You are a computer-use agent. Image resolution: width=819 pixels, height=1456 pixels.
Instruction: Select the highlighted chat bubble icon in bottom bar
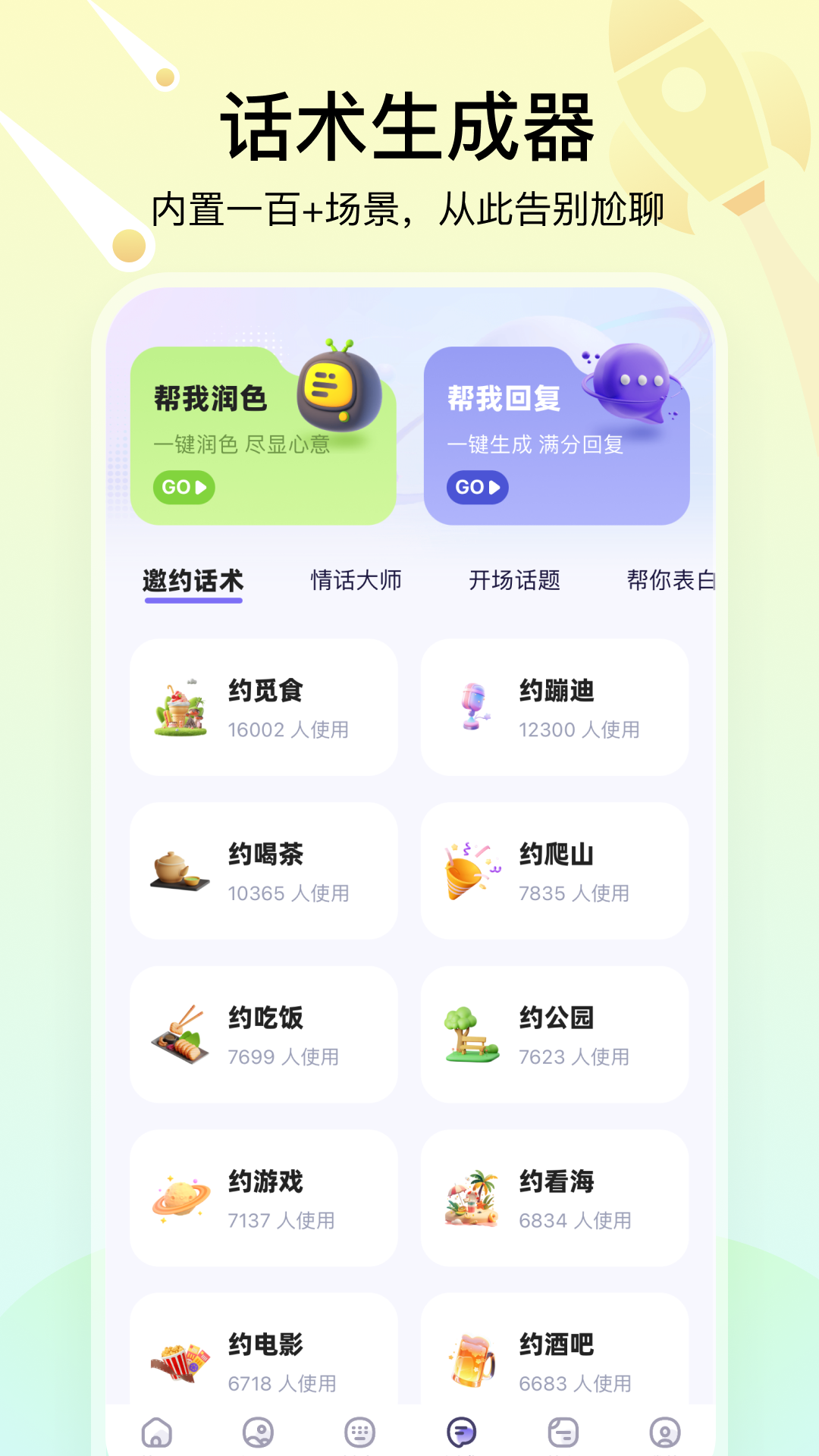pyautogui.click(x=460, y=1432)
